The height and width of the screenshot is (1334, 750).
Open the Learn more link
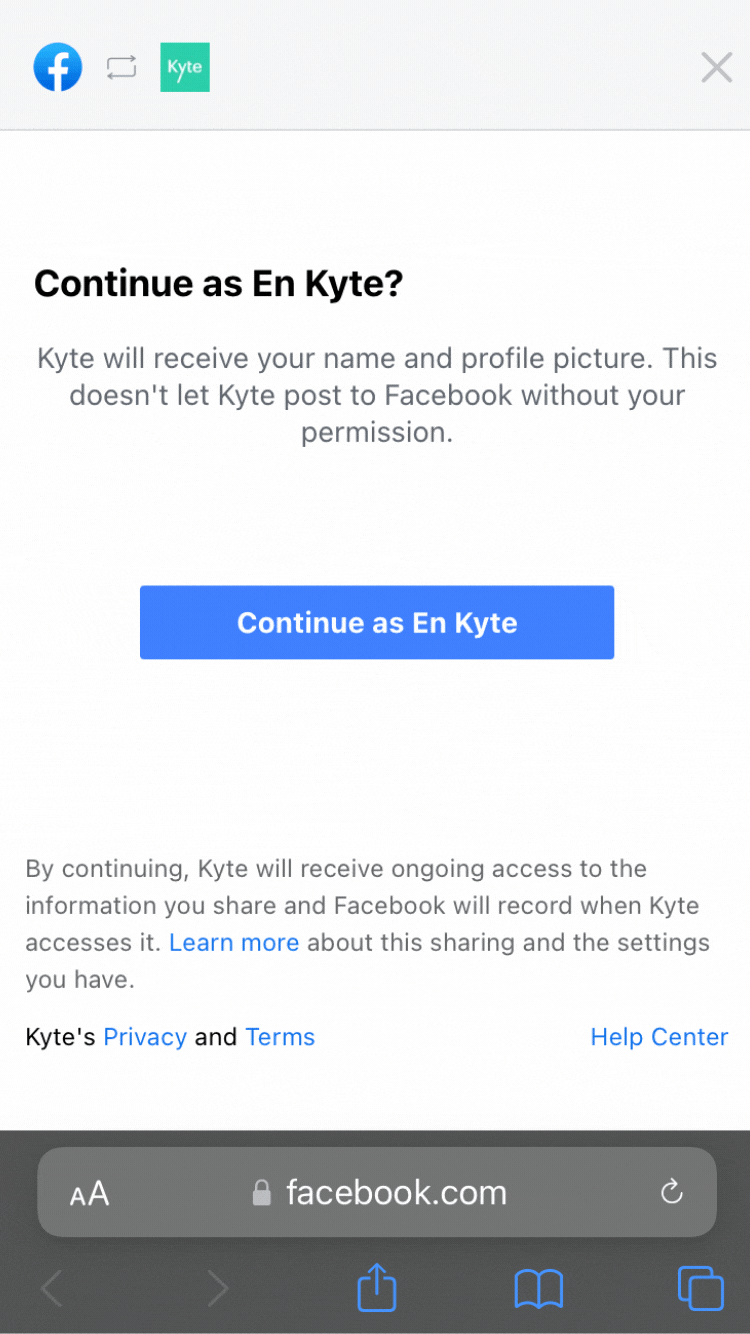tap(234, 942)
